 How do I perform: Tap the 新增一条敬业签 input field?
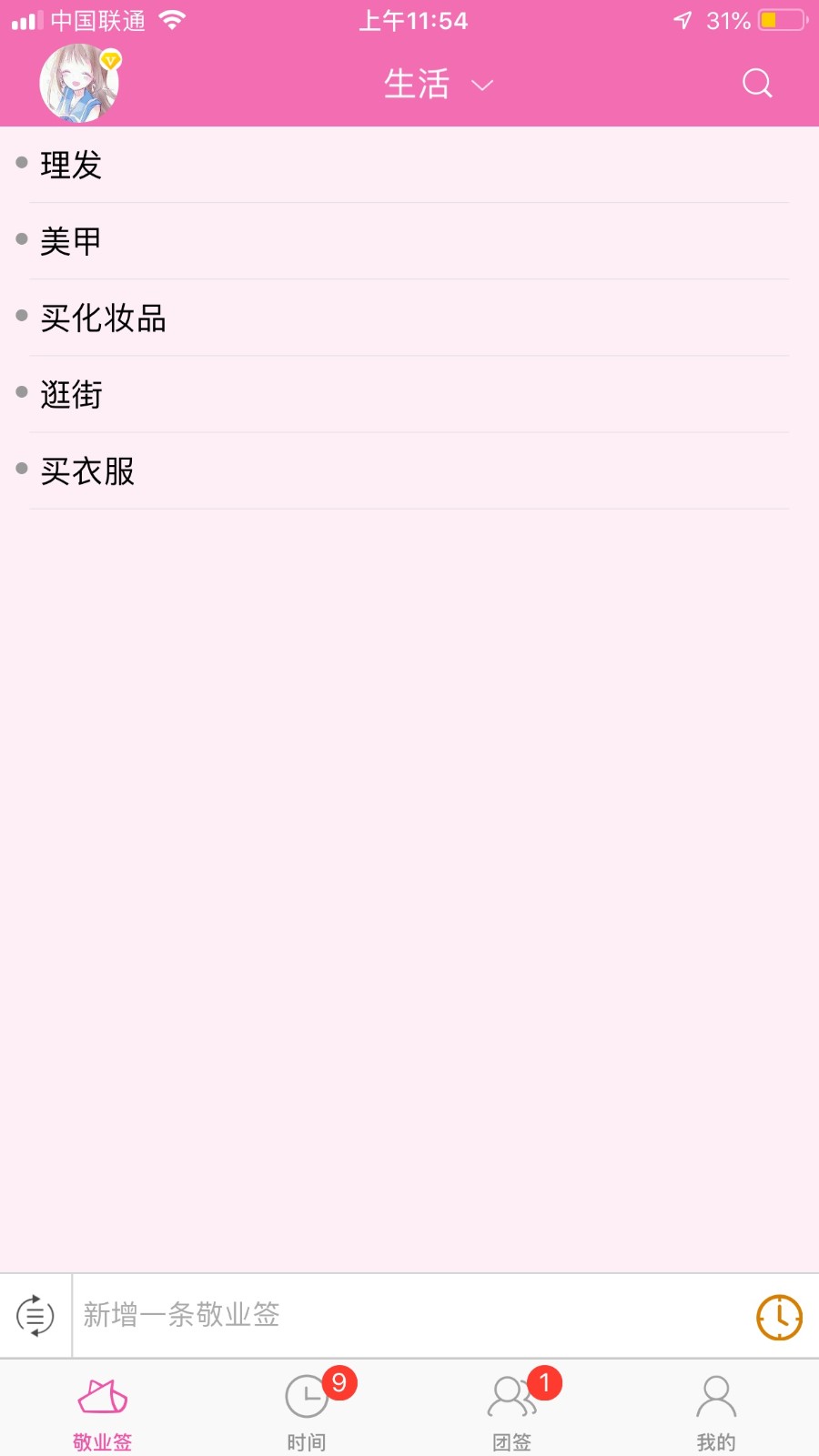coord(408,1316)
